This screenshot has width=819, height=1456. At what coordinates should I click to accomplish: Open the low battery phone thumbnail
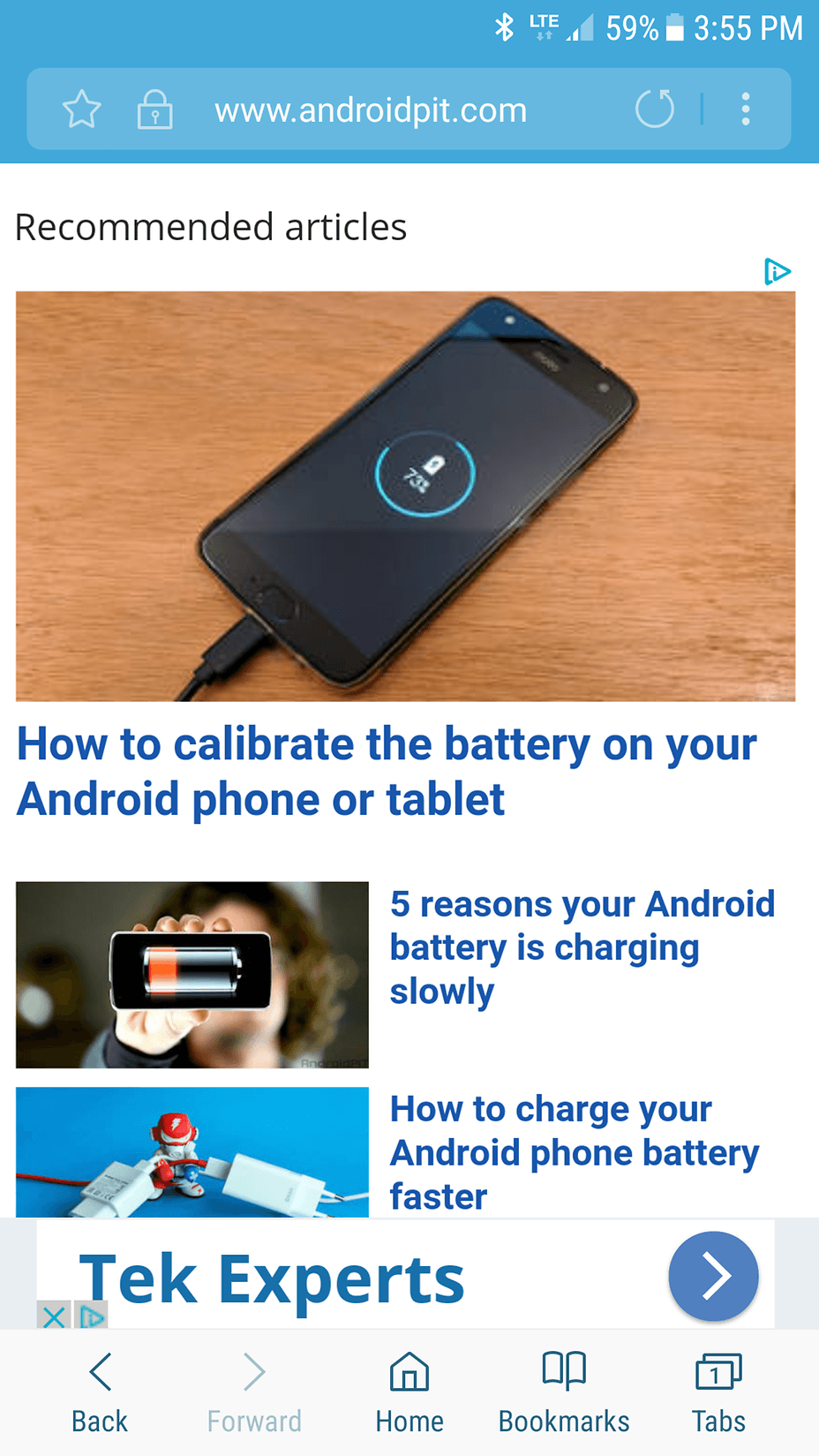pyautogui.click(x=192, y=974)
